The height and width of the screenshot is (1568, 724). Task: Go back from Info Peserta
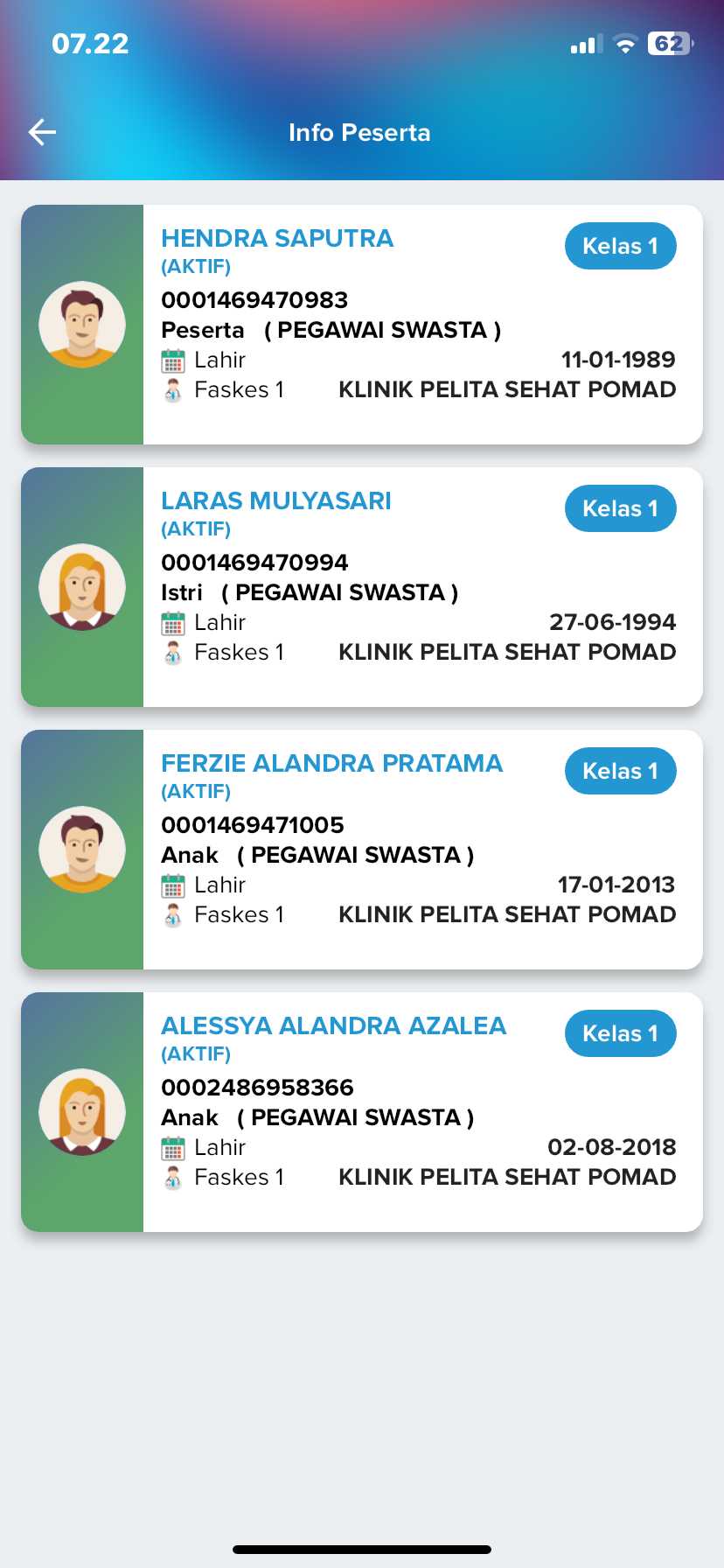42,132
